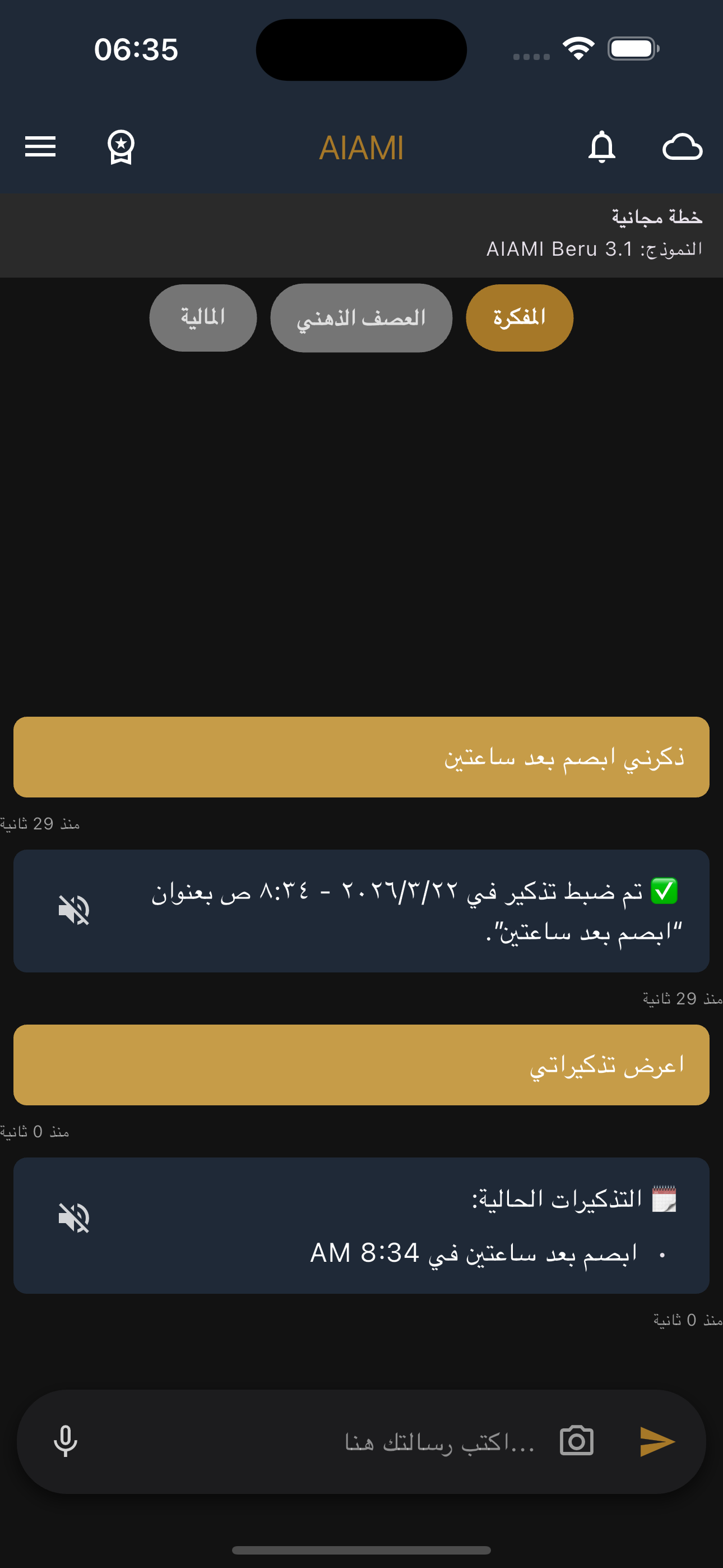Start voice input with the microphone icon

pyautogui.click(x=65, y=1440)
